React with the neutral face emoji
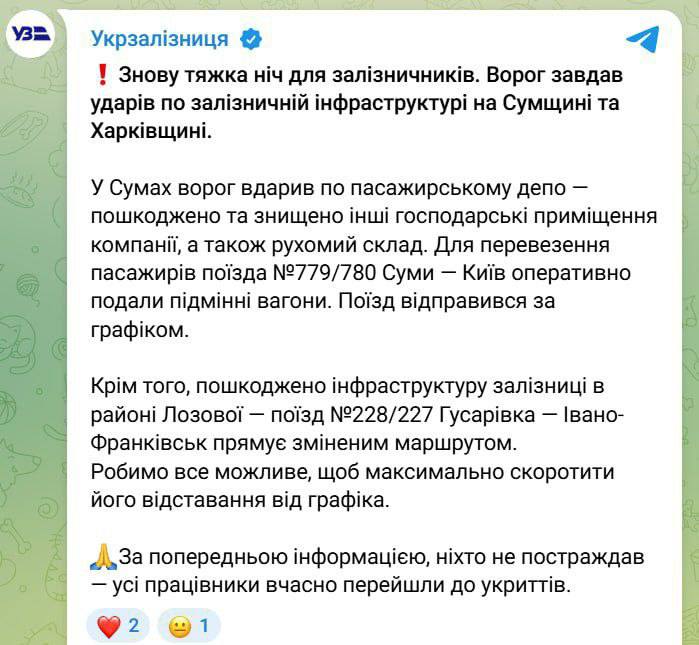Screen dimensions: 699x645 click(x=189, y=627)
